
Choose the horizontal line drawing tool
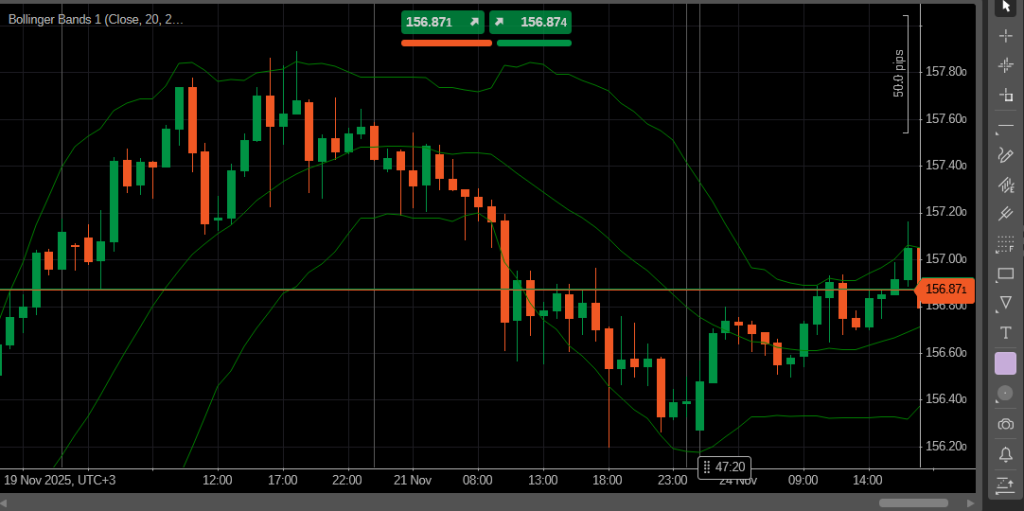click(1006, 127)
